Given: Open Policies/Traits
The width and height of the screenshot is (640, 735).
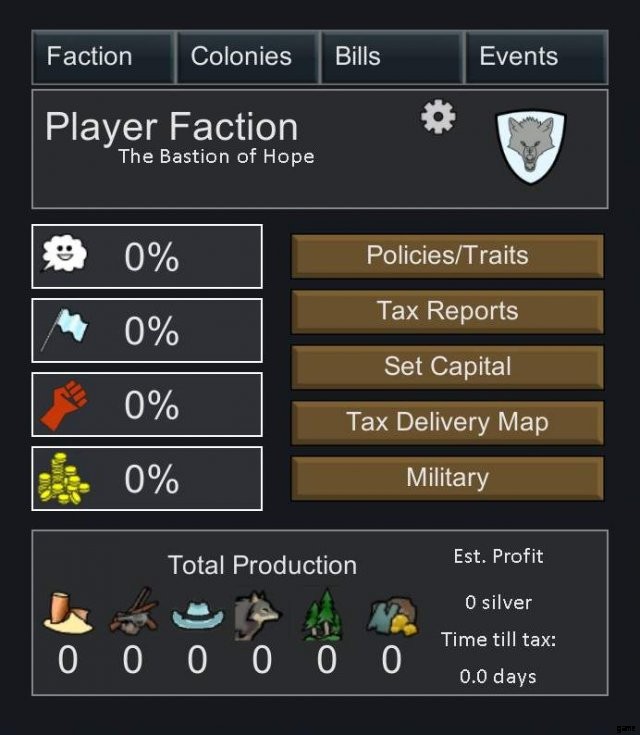Looking at the screenshot, I should tap(447, 256).
